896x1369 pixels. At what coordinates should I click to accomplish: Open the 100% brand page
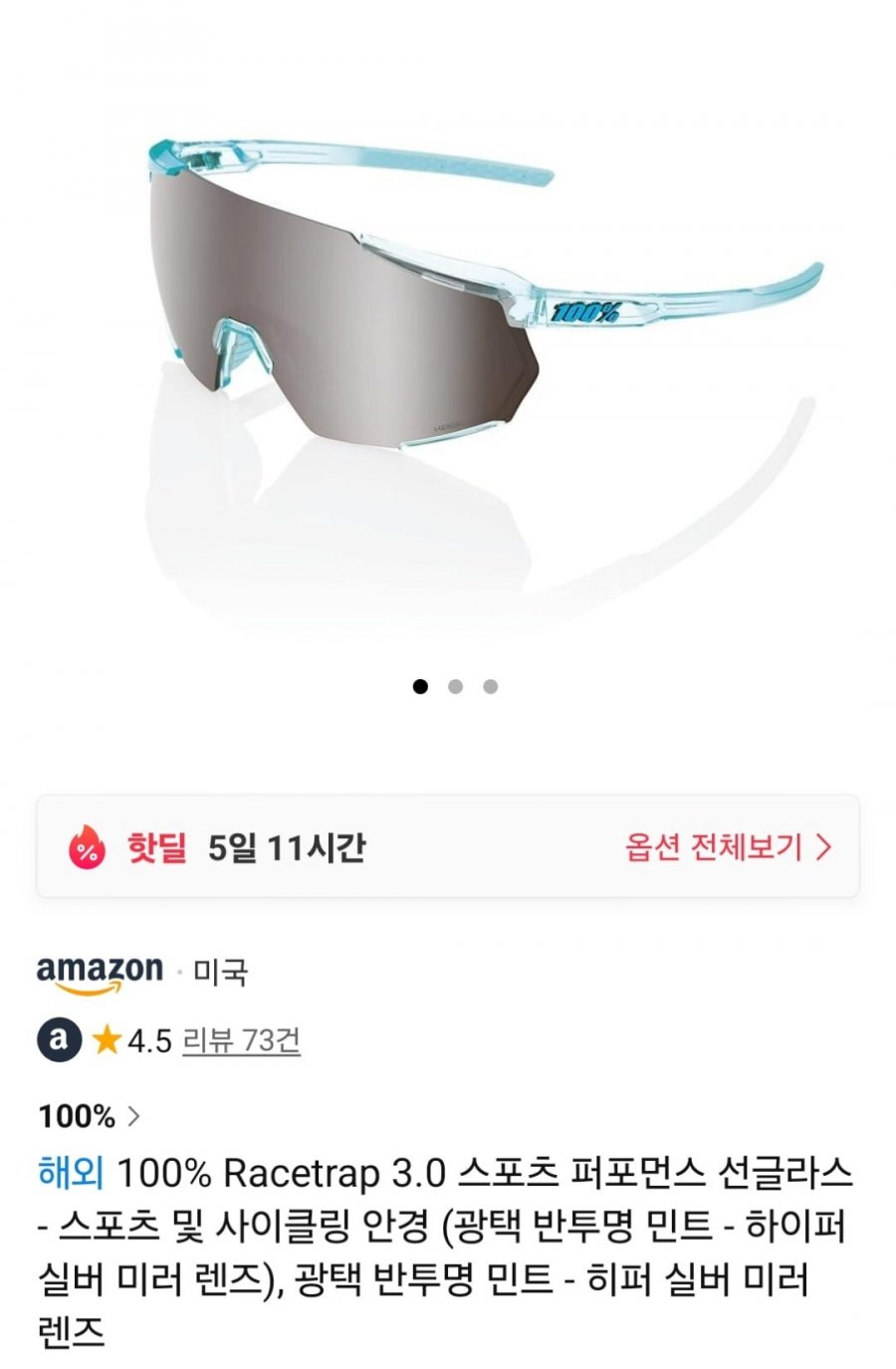[x=88, y=1116]
